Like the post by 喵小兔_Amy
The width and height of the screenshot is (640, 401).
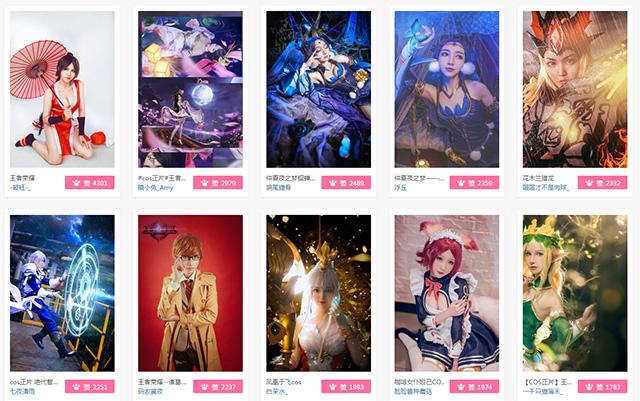[x=218, y=183]
